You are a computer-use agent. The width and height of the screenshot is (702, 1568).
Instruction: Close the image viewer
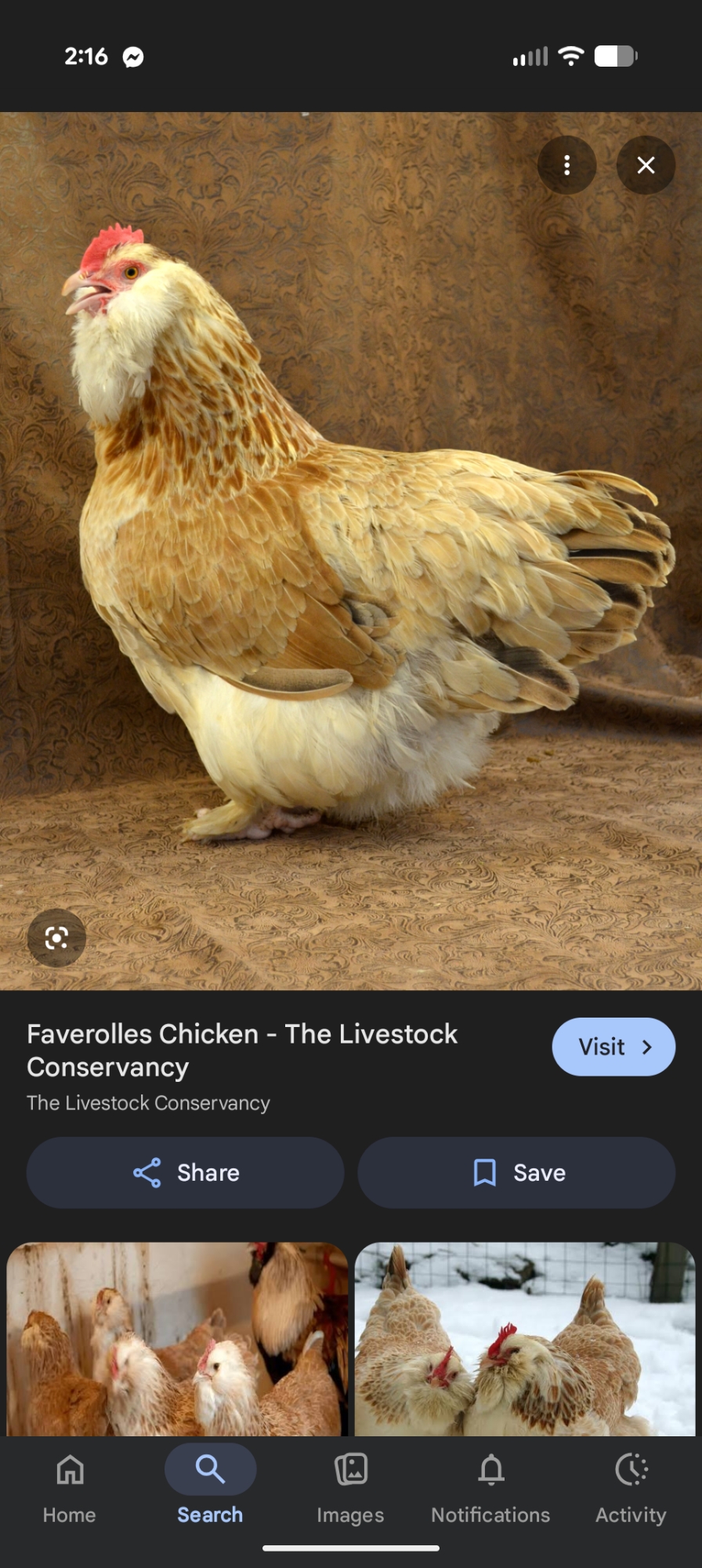(x=646, y=165)
